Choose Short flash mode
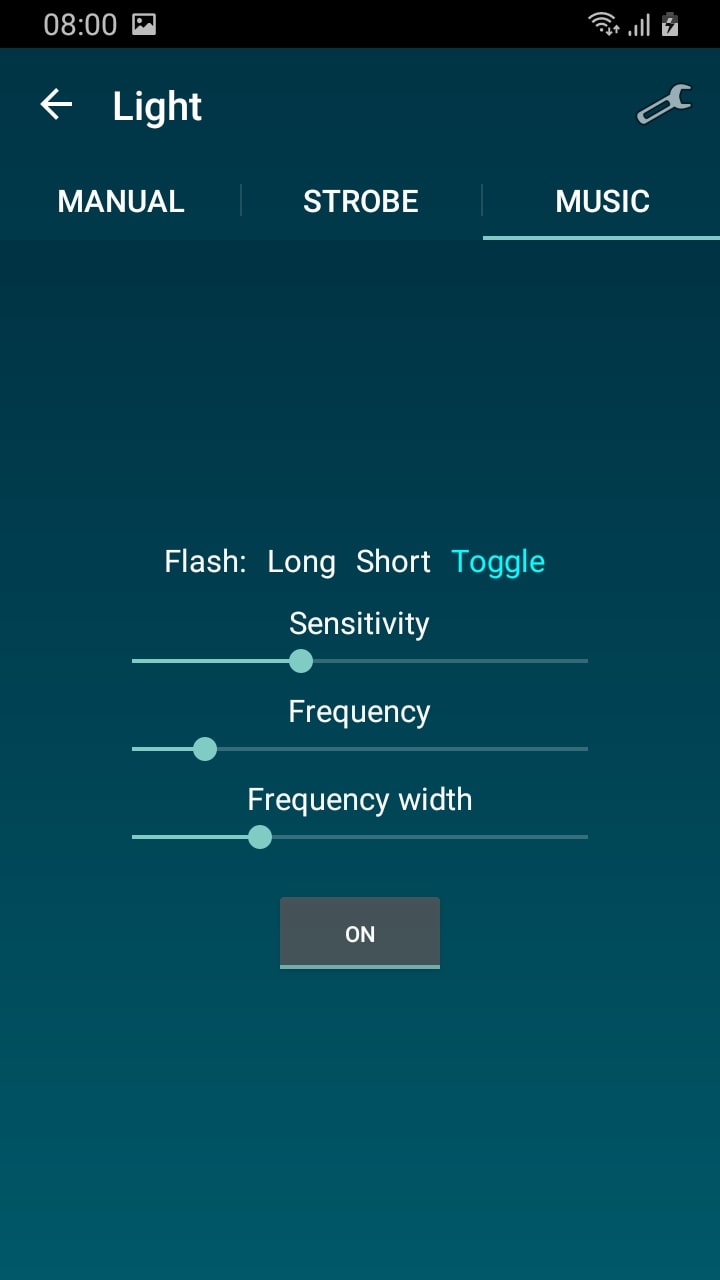 pos(393,562)
